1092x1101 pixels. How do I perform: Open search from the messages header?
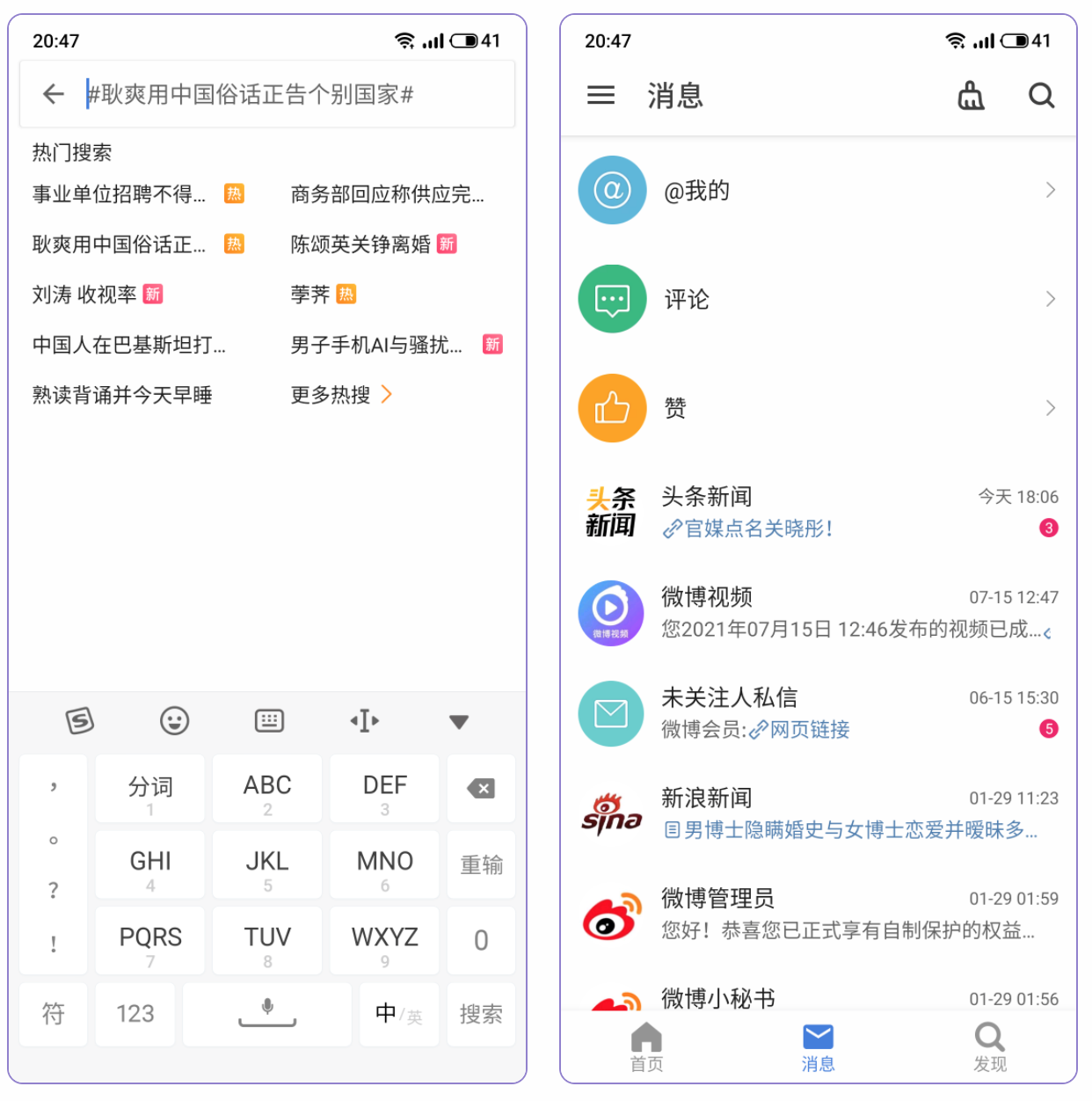1041,95
